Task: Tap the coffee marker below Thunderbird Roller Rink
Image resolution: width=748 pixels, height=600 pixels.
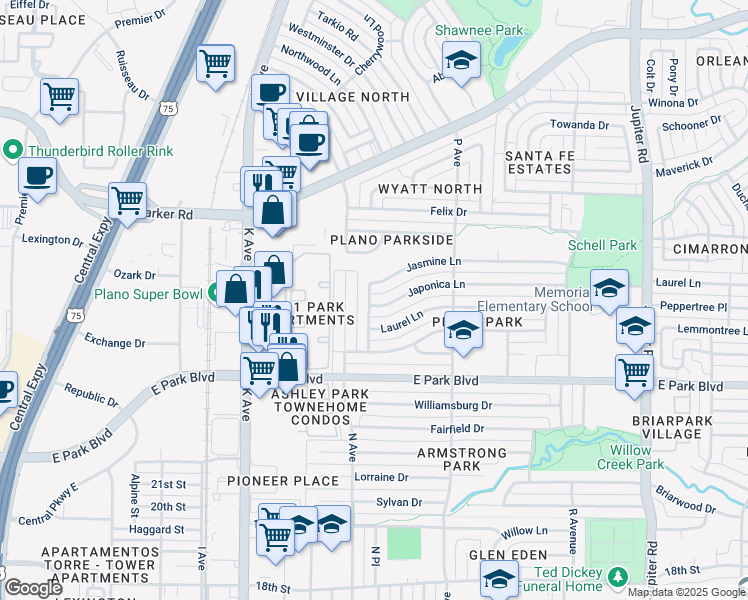Action: click(x=37, y=176)
